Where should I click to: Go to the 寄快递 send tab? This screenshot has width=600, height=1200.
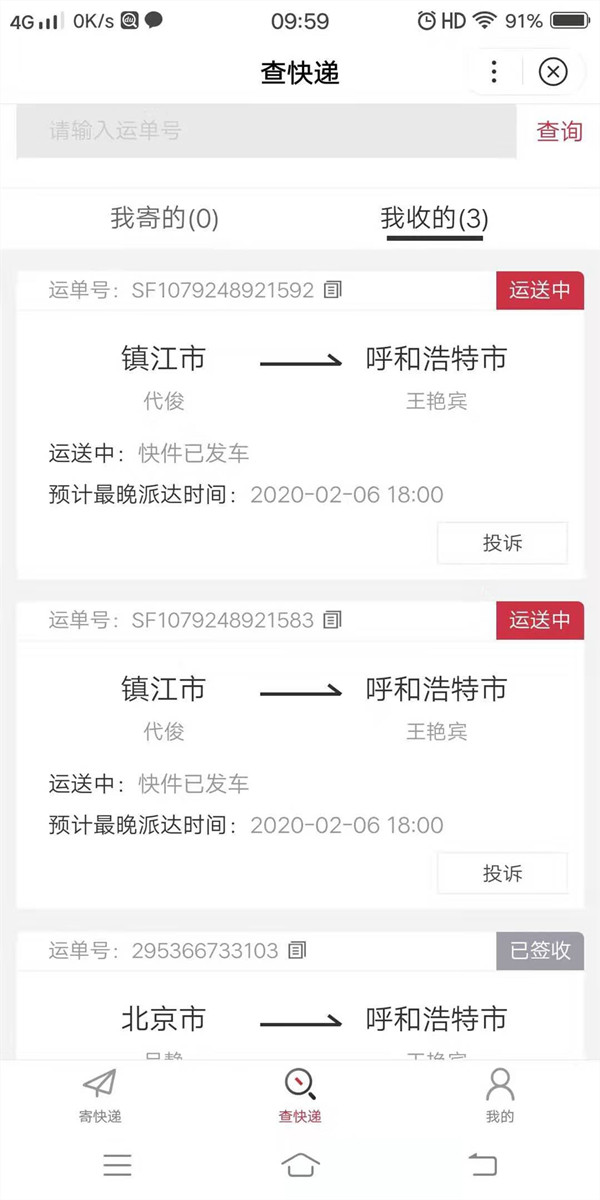click(x=100, y=1095)
